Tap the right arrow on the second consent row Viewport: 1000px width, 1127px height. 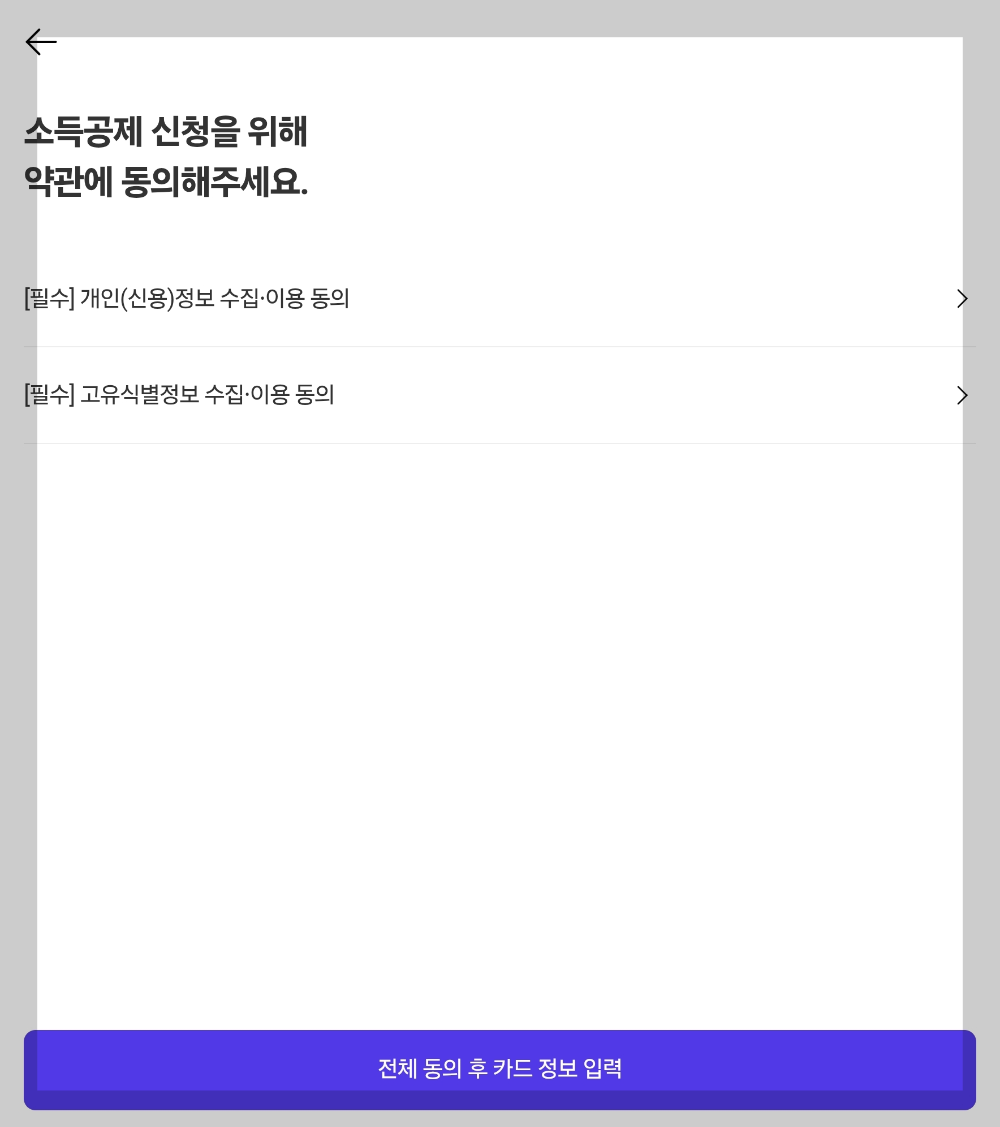(961, 396)
